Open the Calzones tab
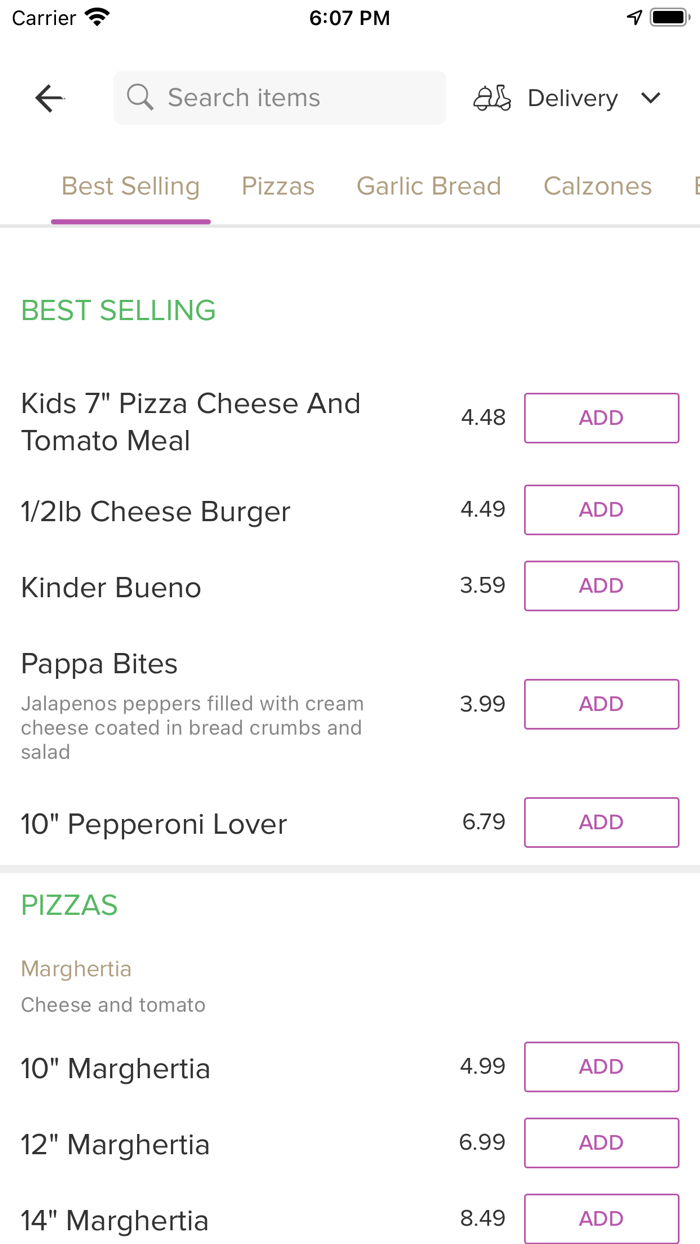Screen dimensions: 700x1244 coord(598,186)
